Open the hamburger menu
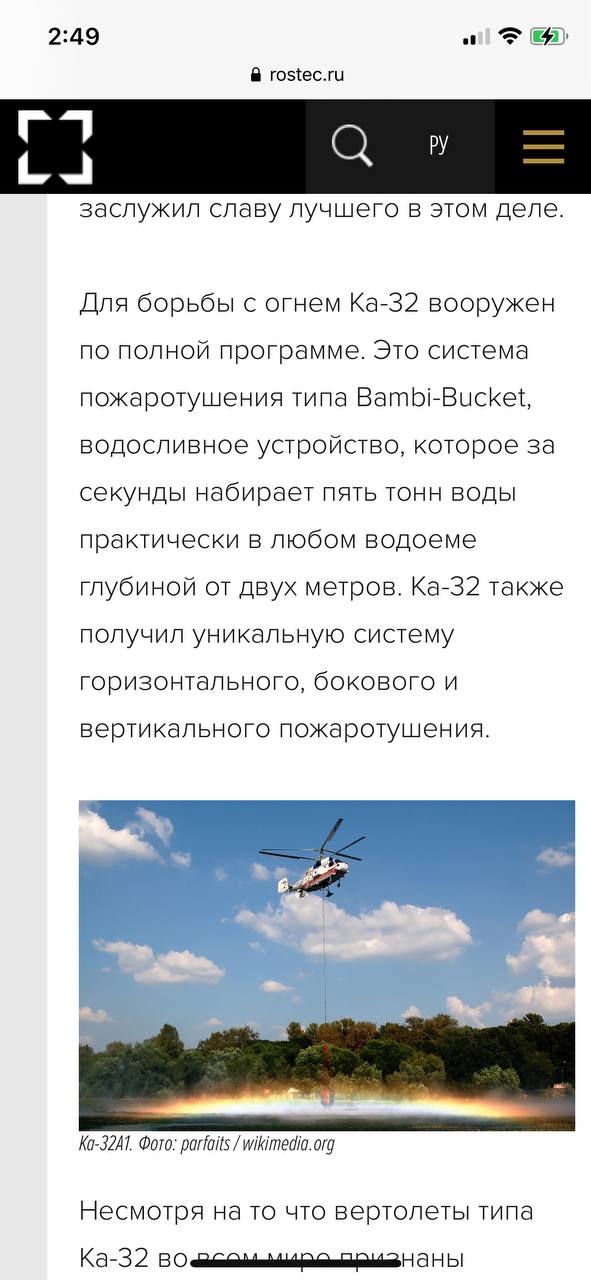 pos(543,147)
